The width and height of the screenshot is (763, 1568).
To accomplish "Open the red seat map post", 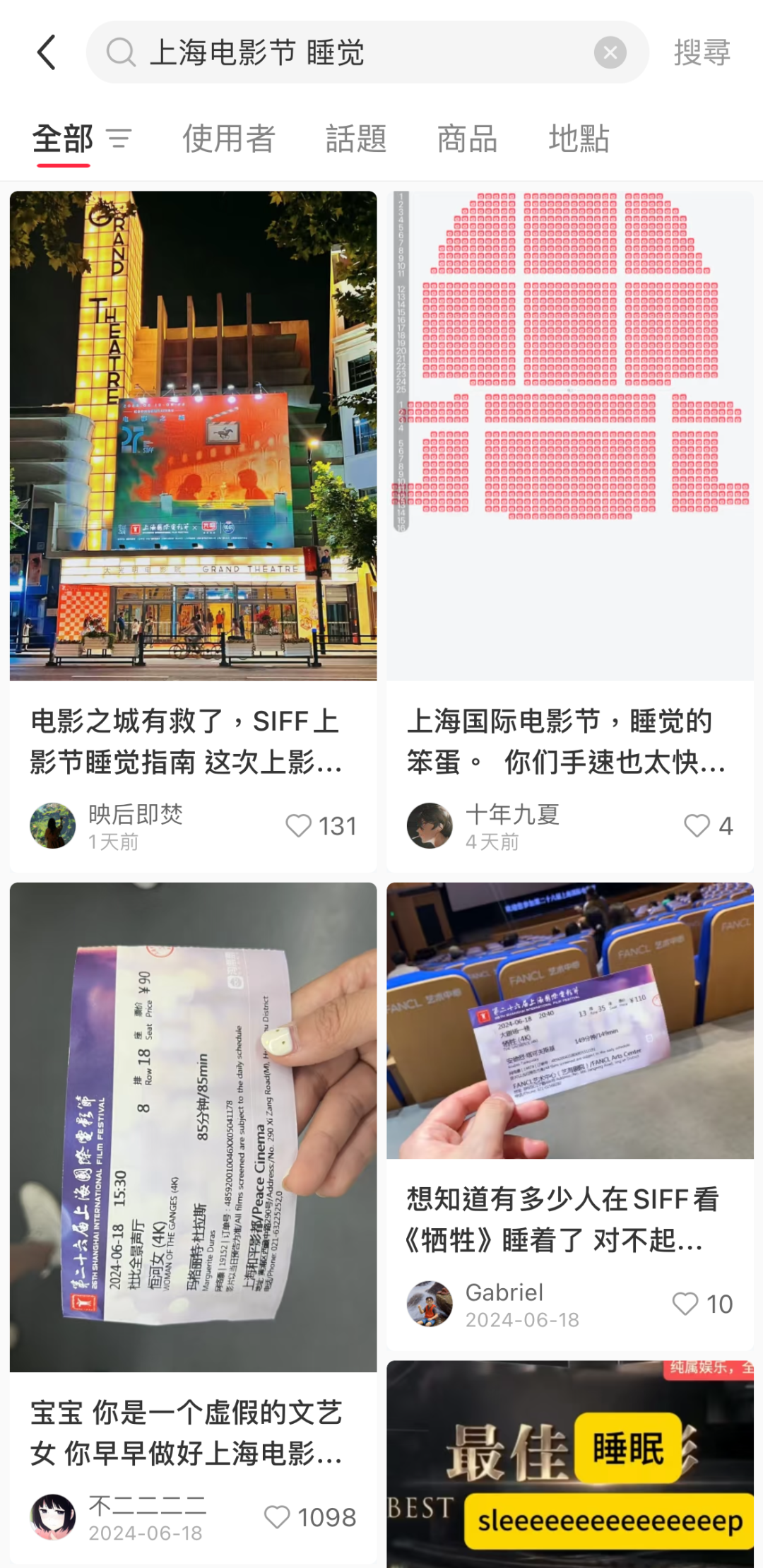I will point(569,435).
